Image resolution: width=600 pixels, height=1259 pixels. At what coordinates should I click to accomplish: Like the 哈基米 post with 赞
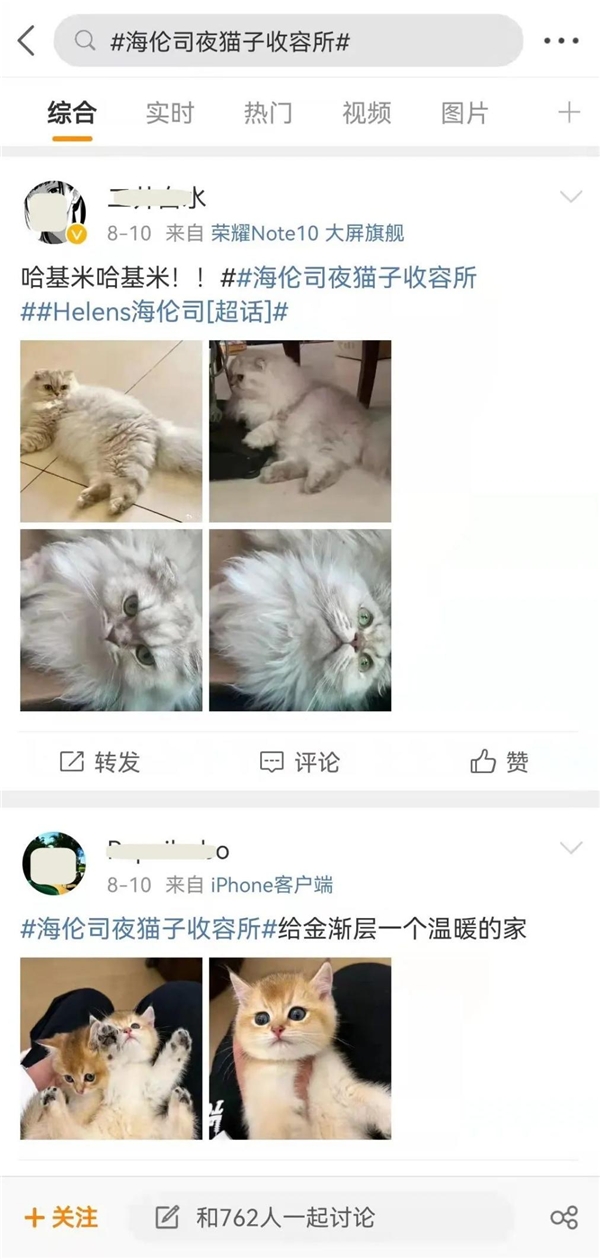pyautogui.click(x=499, y=762)
